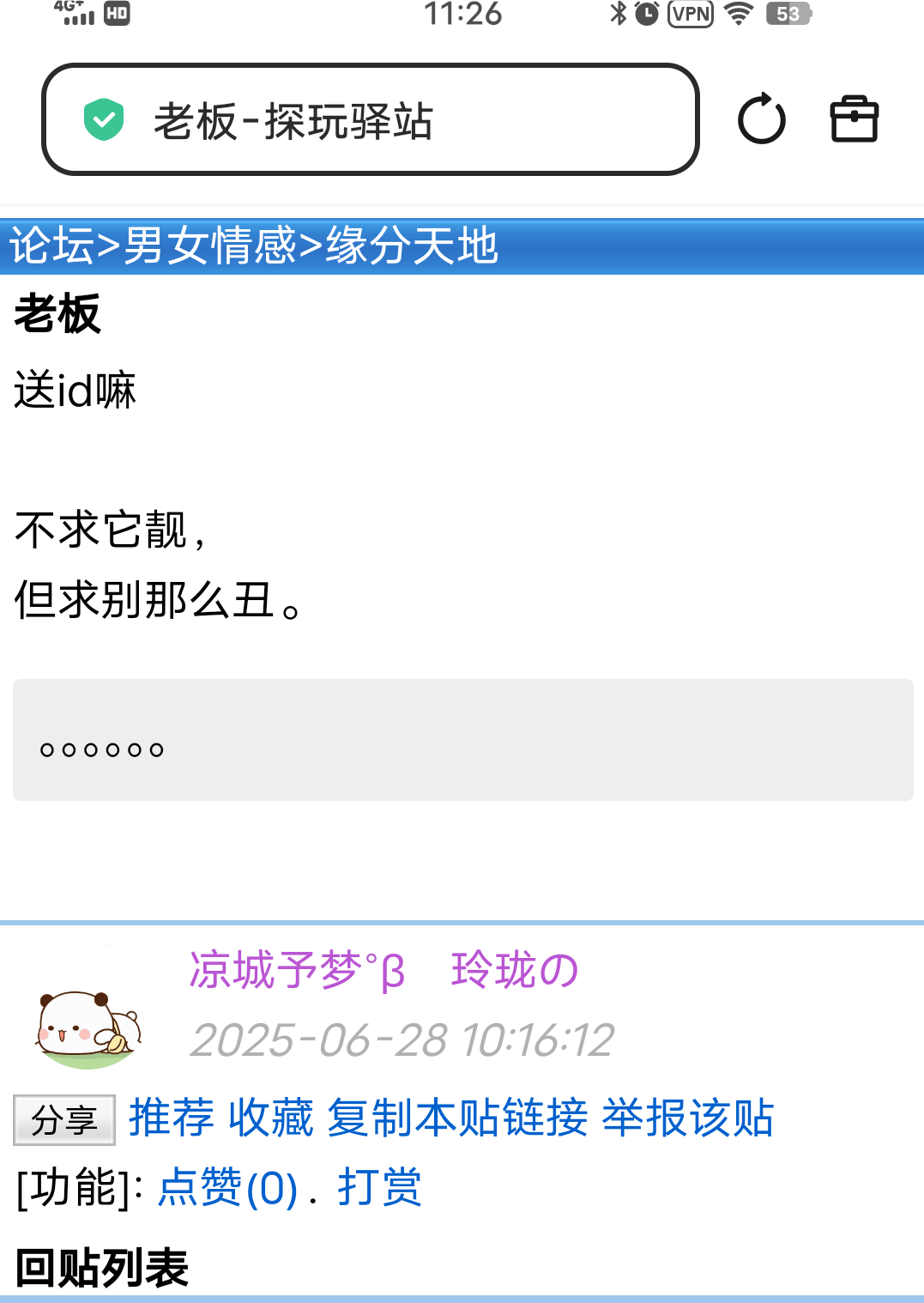Tap 复制本贴链接 to copy the link
This screenshot has height=1303, width=924.
[457, 1118]
